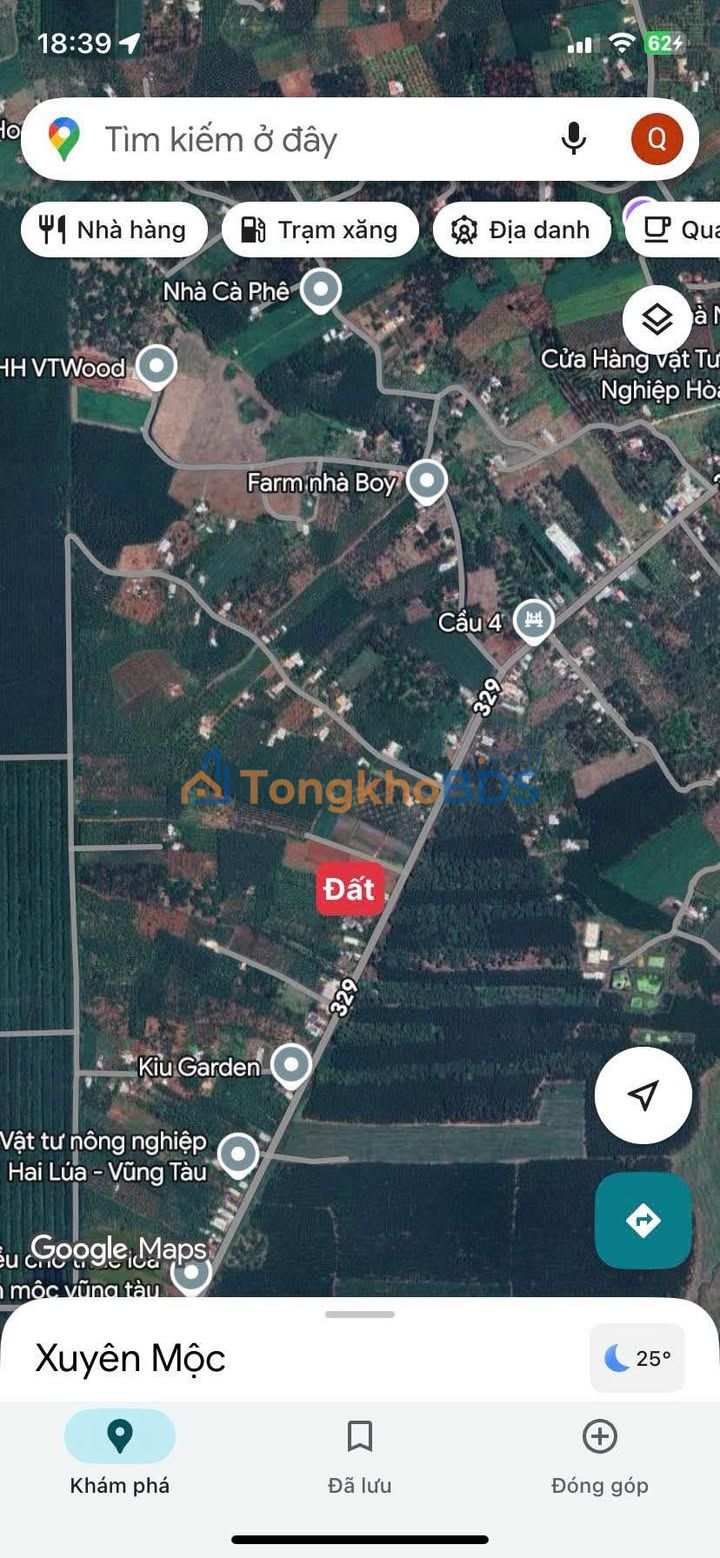Open the map layers selector

point(657,320)
